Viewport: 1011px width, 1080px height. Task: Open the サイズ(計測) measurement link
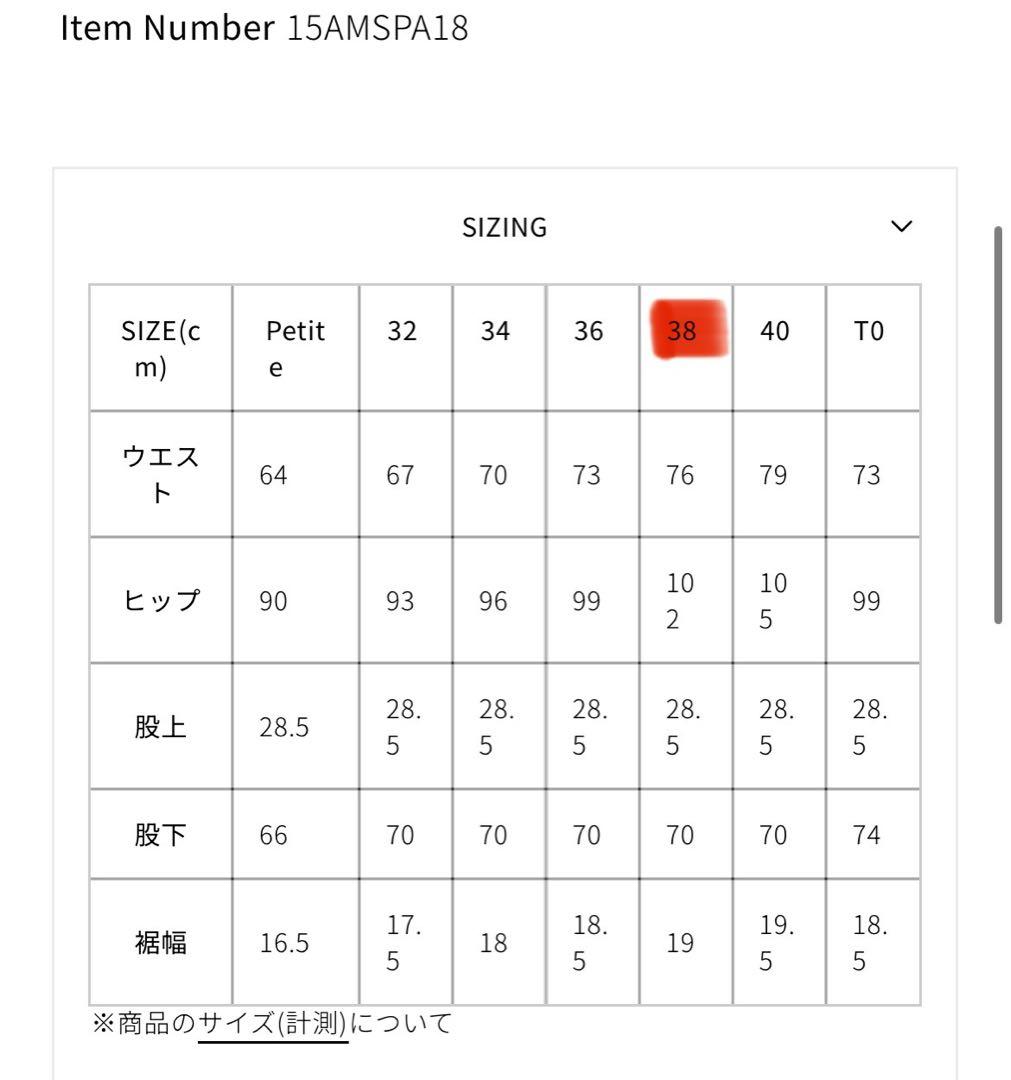point(272,1024)
